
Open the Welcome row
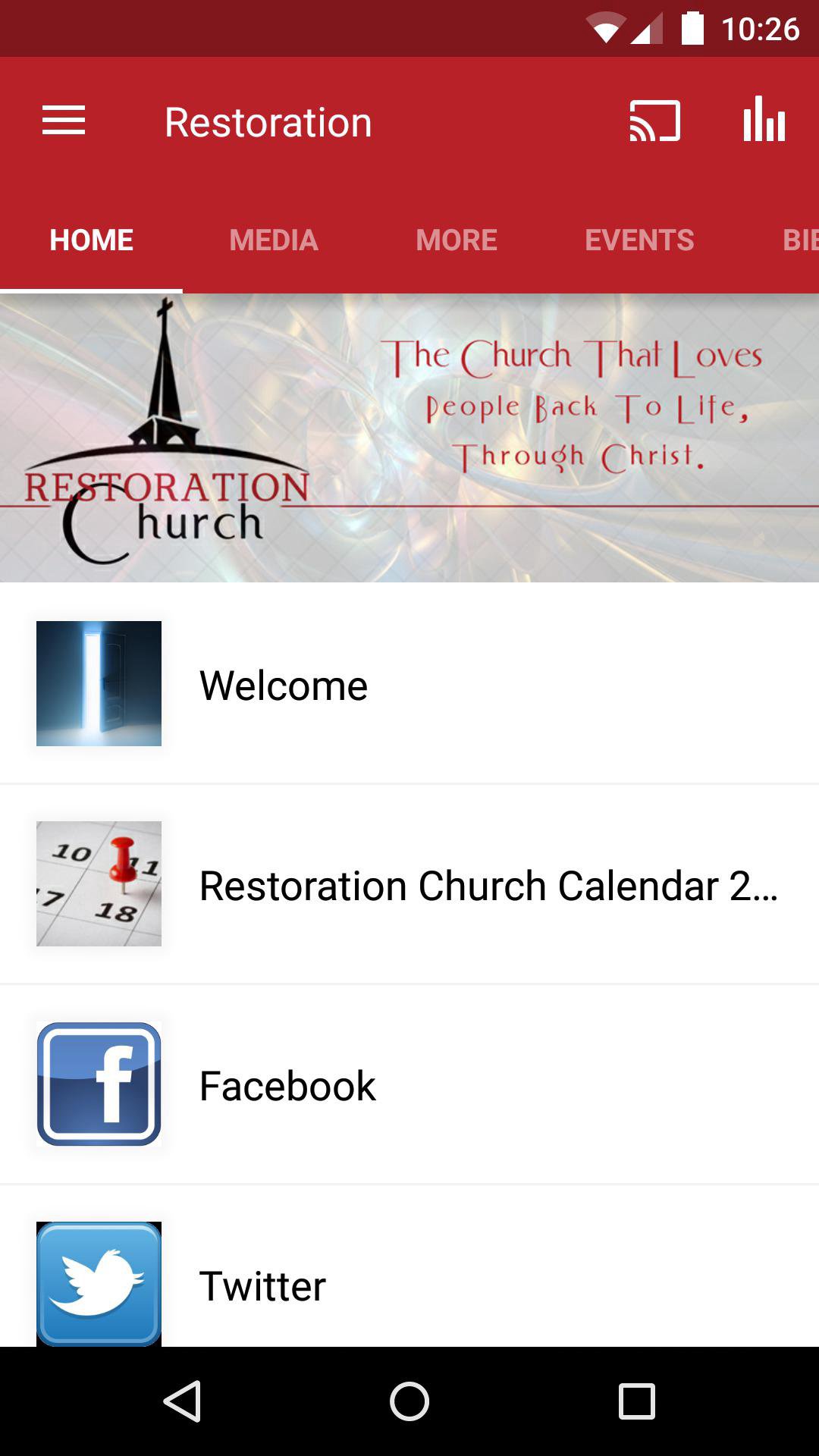tap(409, 684)
